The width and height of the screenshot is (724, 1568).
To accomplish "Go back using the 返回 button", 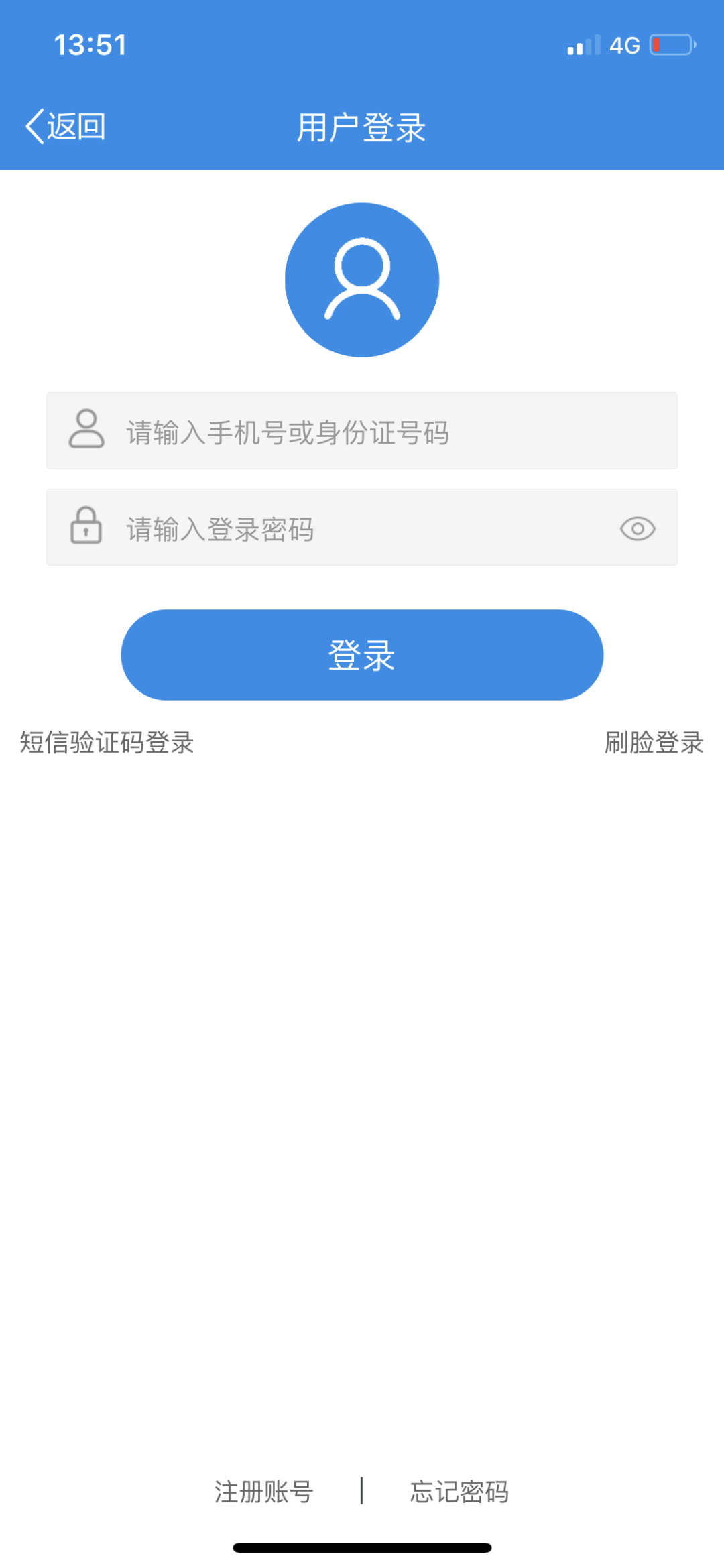I will coord(65,127).
